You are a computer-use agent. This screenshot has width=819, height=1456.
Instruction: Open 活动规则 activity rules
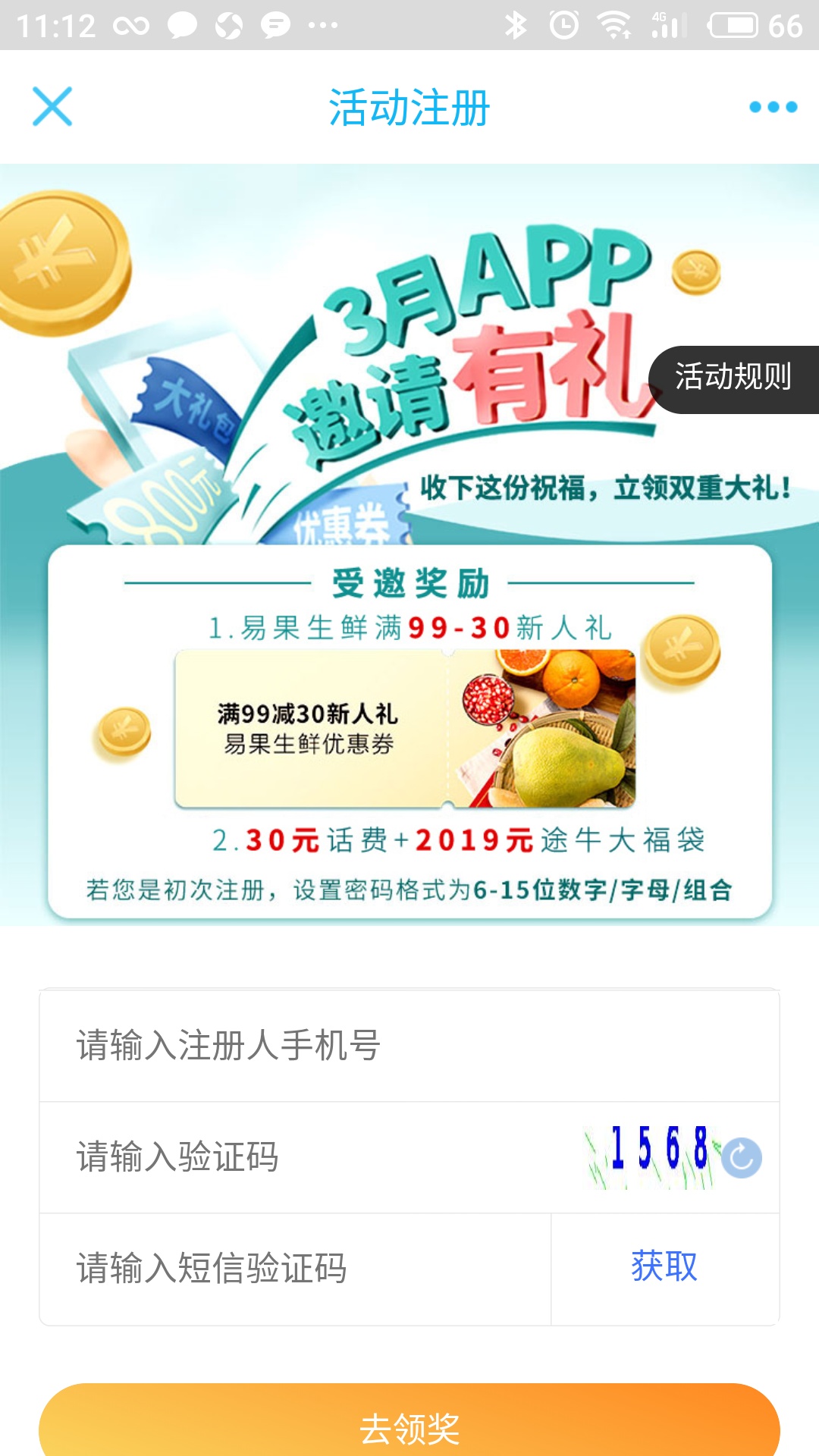coord(733,378)
